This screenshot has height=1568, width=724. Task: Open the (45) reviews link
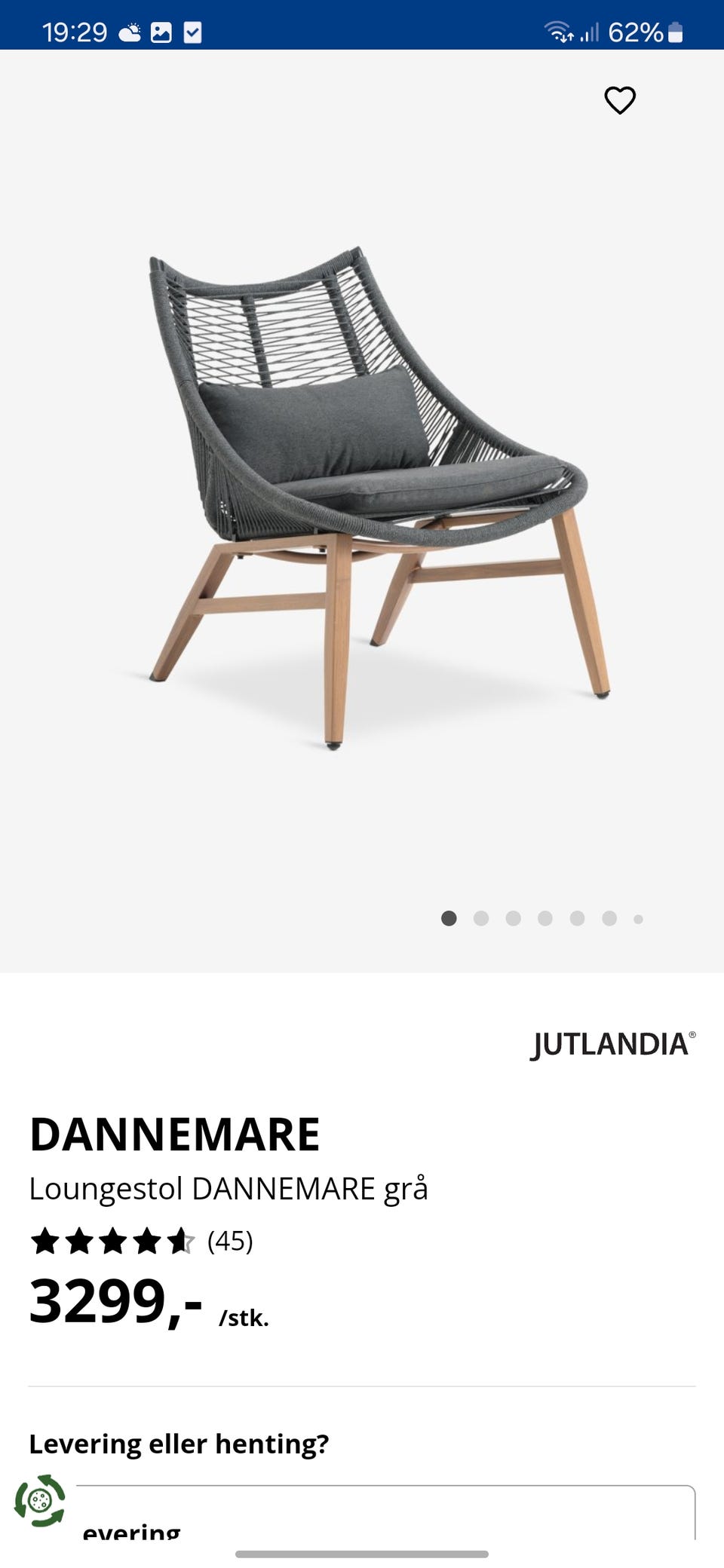[x=231, y=1243]
